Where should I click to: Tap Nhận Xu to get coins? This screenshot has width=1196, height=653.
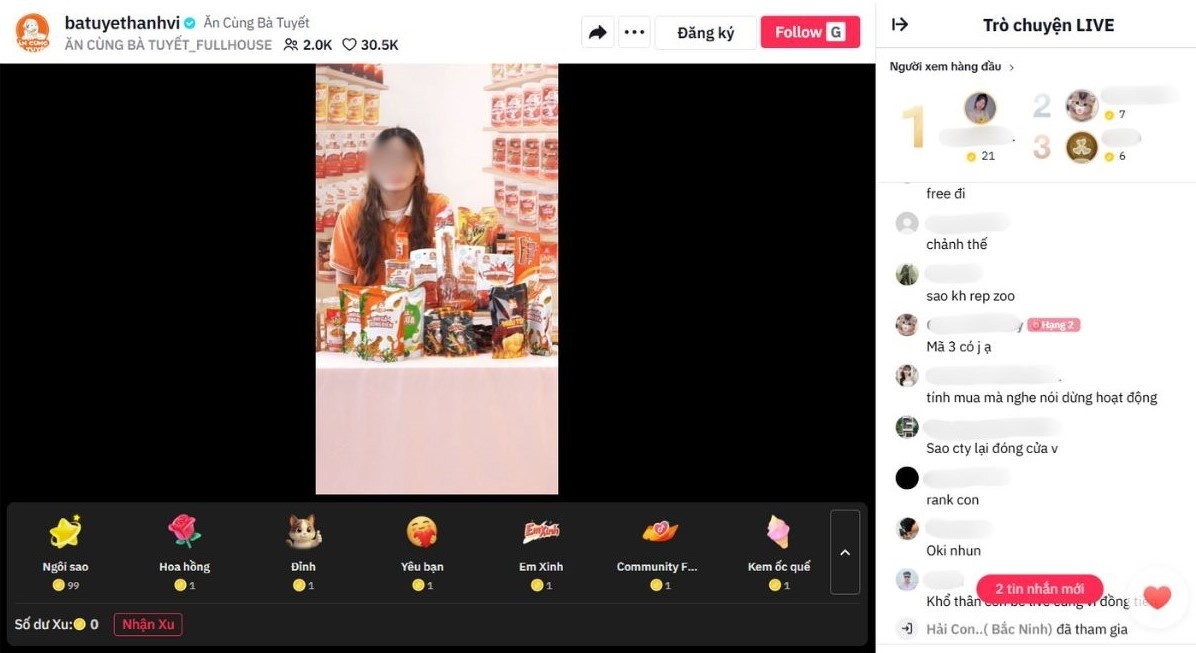[148, 625]
